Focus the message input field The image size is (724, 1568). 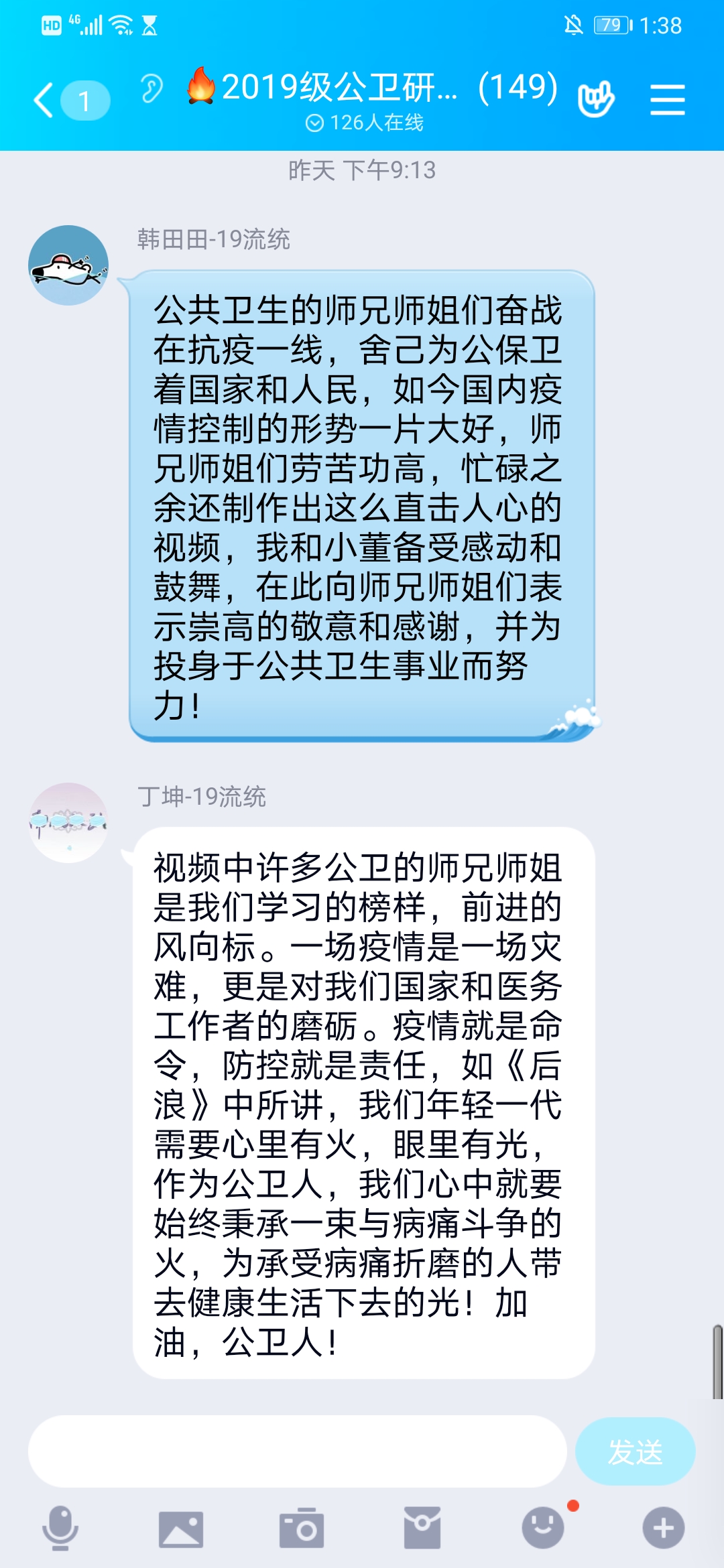[298, 1451]
